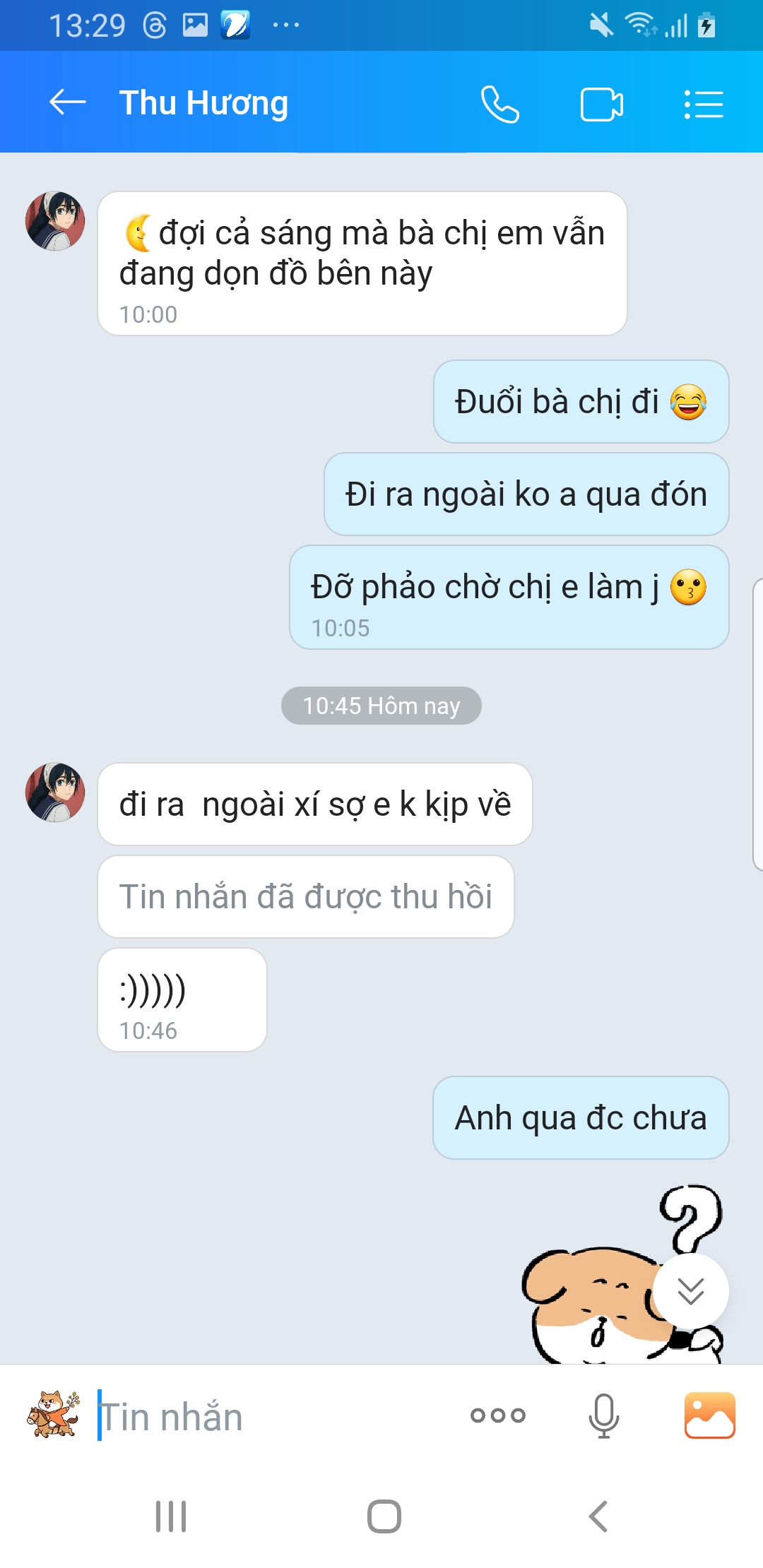The width and height of the screenshot is (763, 1568).
Task: Open the conversation options menu
Action: pos(704,105)
